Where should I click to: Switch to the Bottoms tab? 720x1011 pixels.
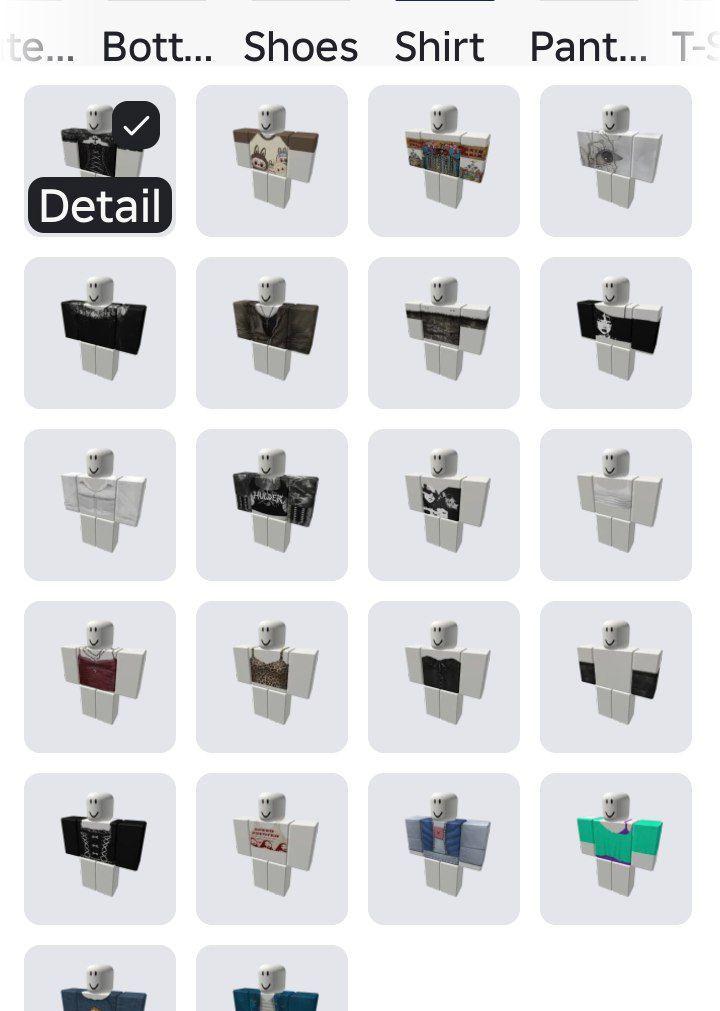[157, 47]
